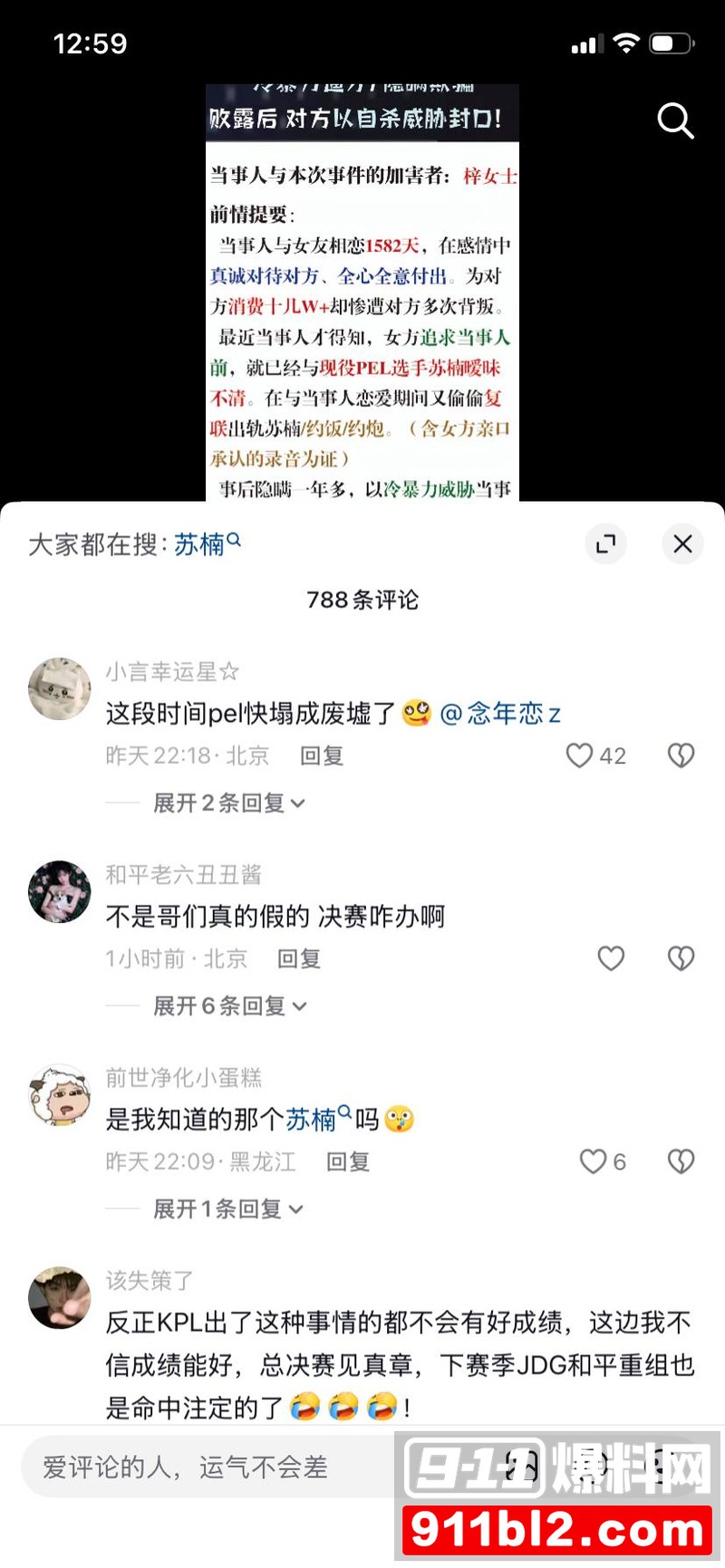
Task: Like 小言幸运星's comment with 42 likes
Action: pyautogui.click(x=580, y=755)
